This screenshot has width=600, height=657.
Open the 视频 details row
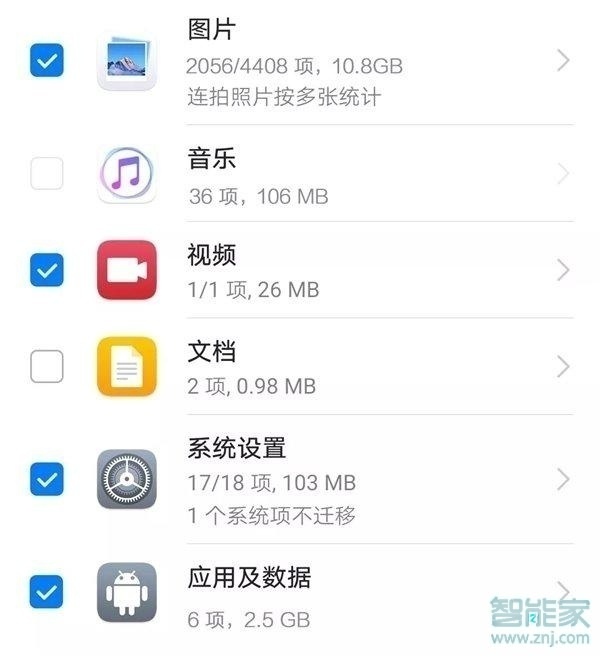(370, 270)
